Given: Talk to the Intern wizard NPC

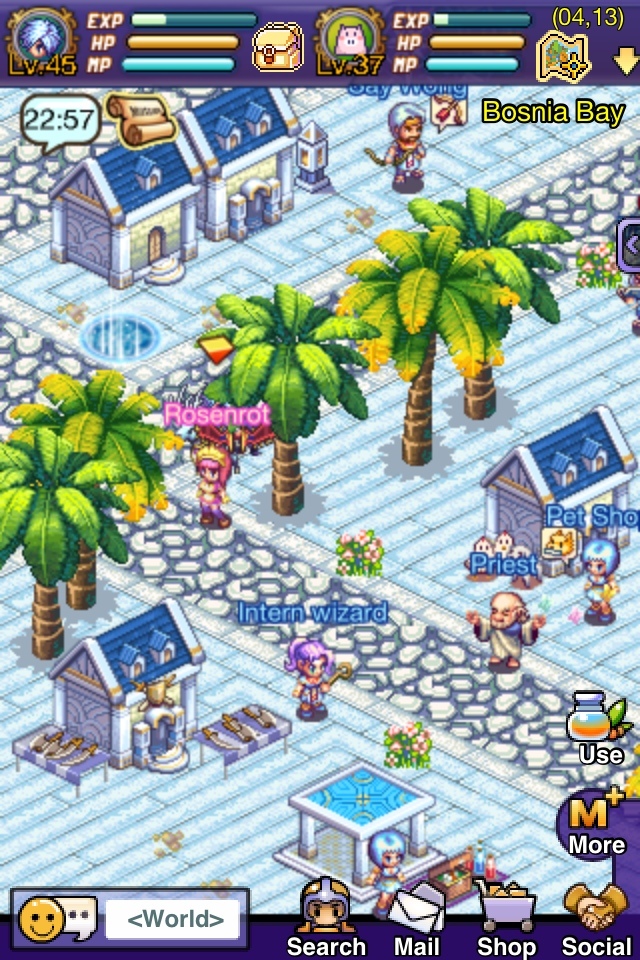Looking at the screenshot, I should point(309,676).
